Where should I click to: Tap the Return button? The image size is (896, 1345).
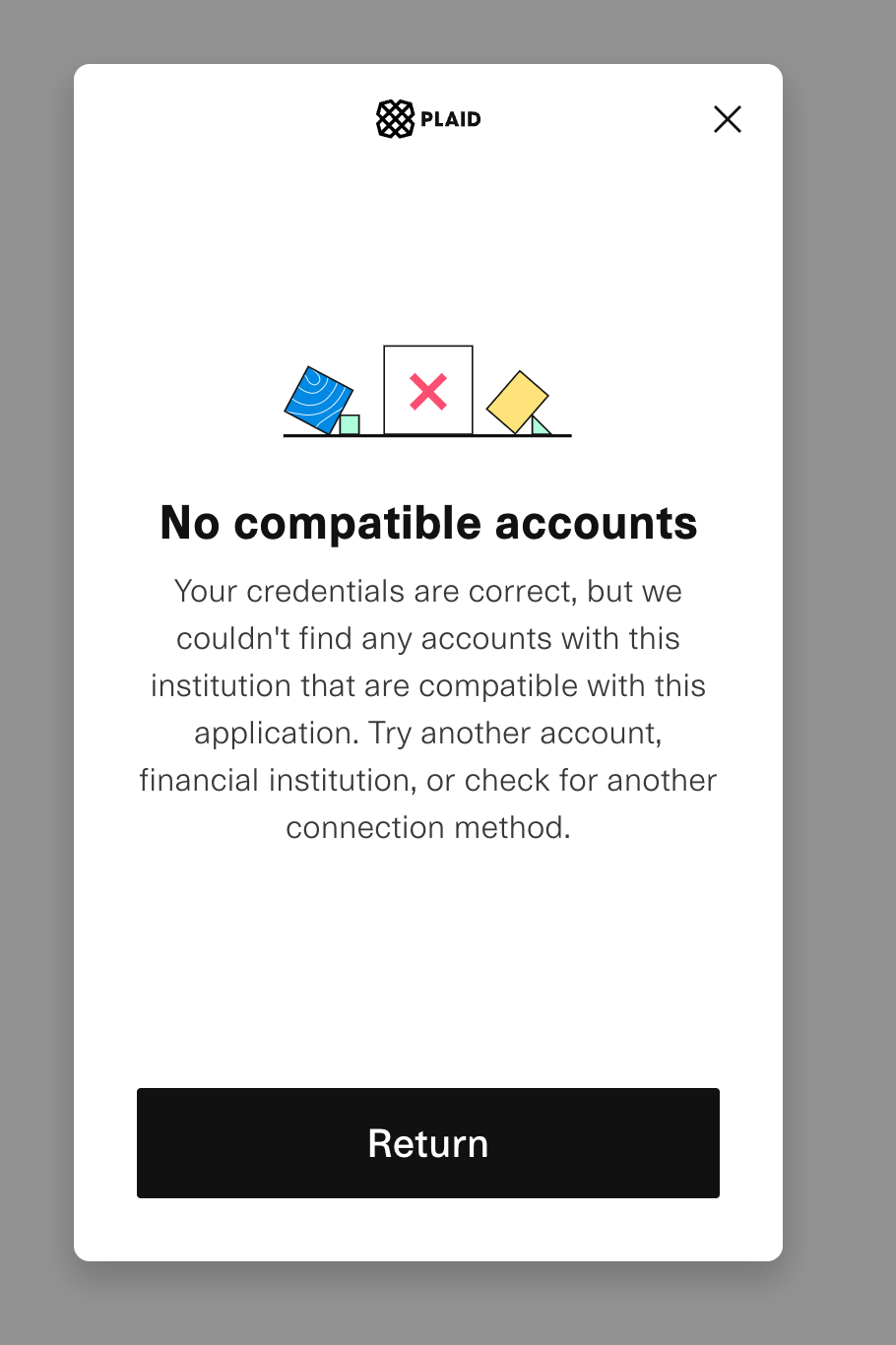(x=427, y=1142)
